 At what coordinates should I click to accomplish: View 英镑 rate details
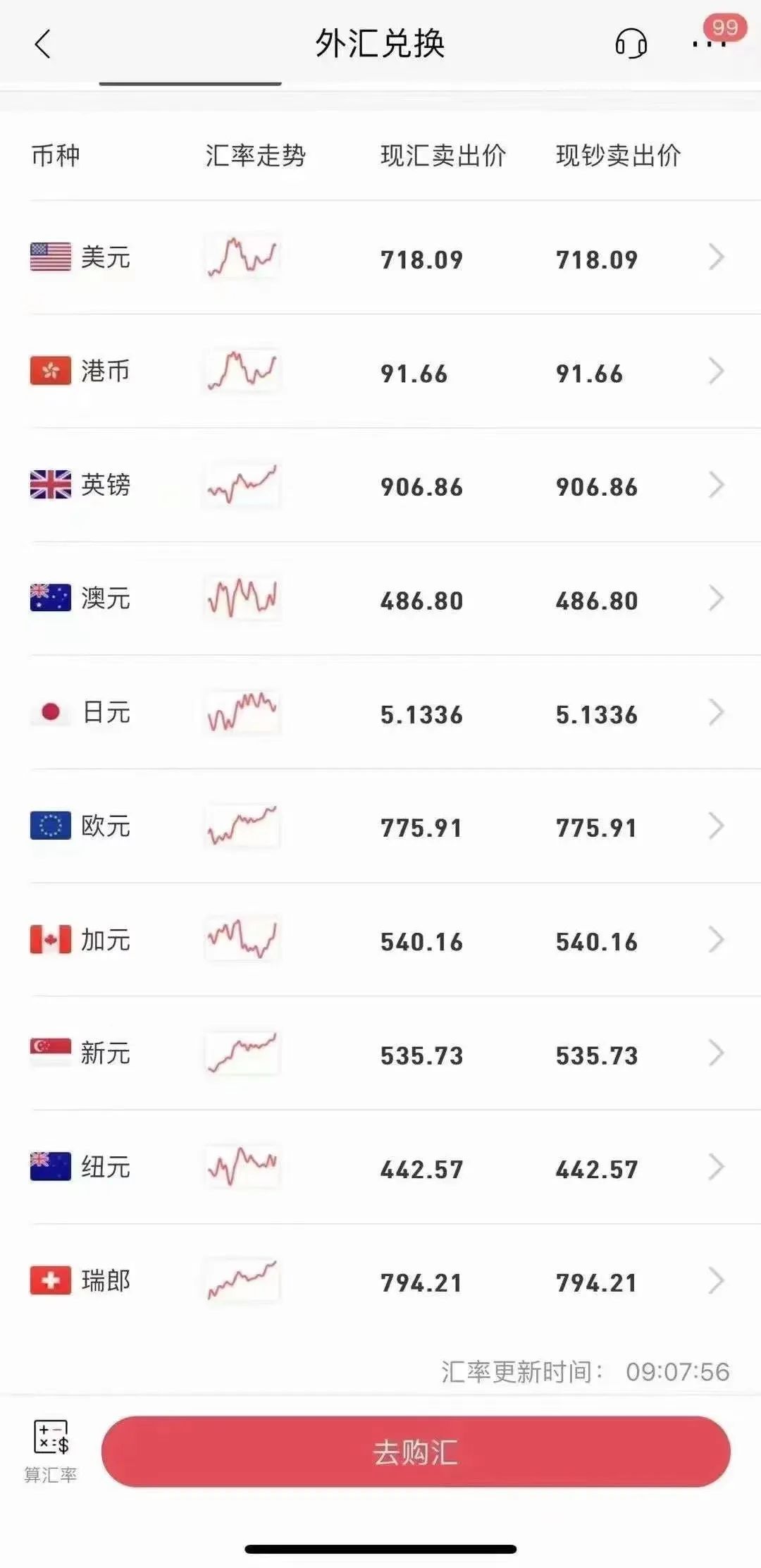(x=380, y=485)
